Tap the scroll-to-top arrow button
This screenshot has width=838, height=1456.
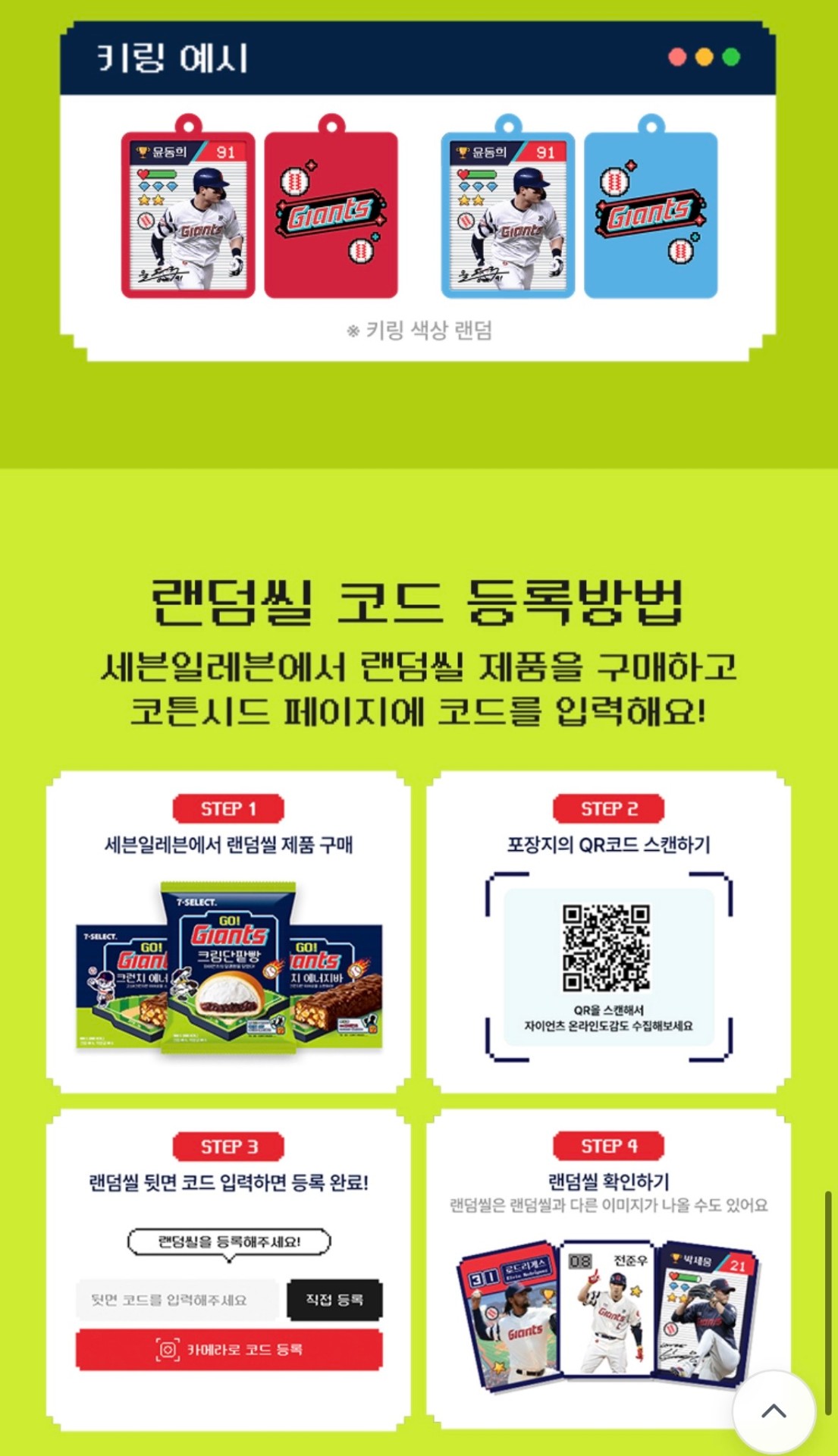pos(774,1411)
